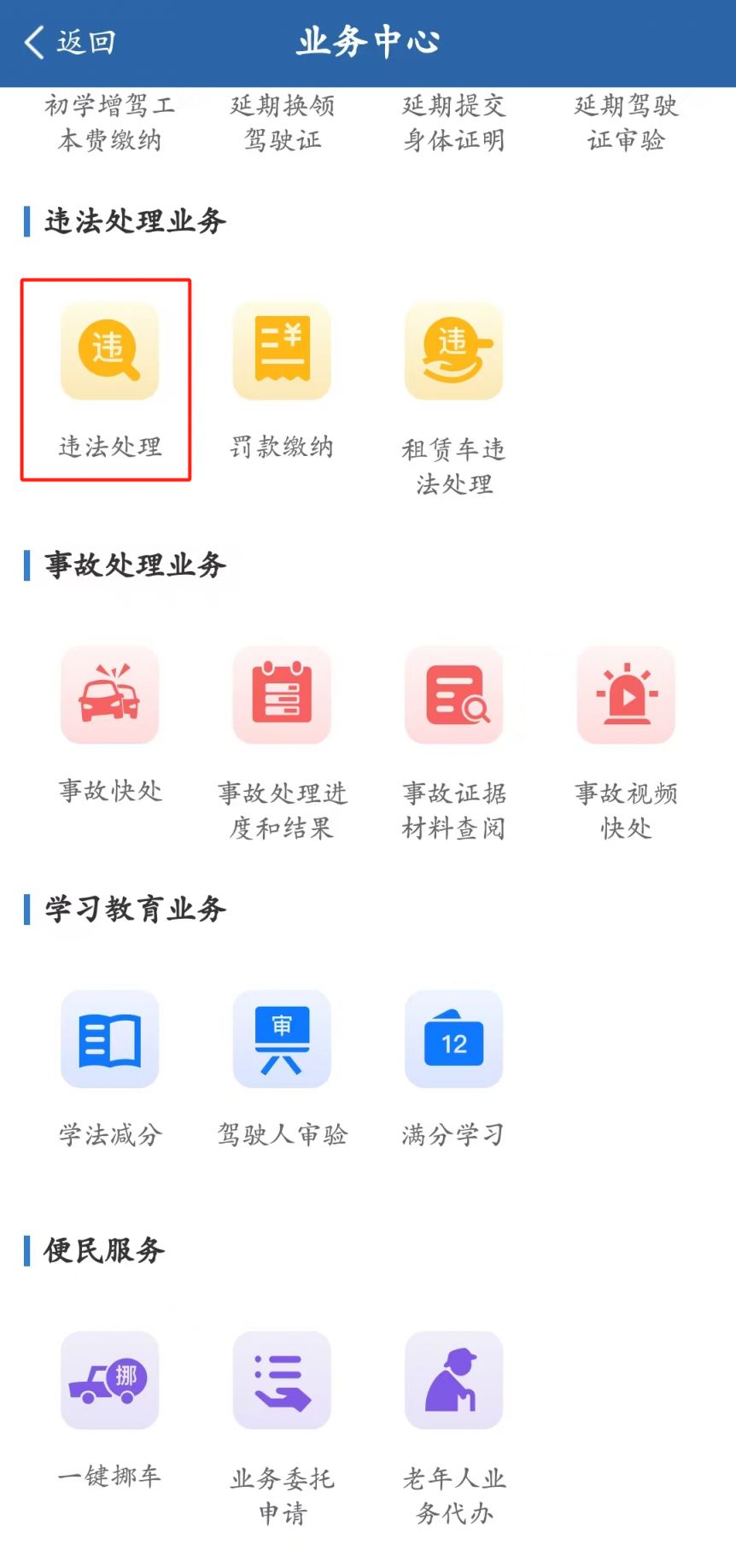Open 延期驾驶证审验 service
The width and height of the screenshot is (736, 1568).
[x=626, y=123]
